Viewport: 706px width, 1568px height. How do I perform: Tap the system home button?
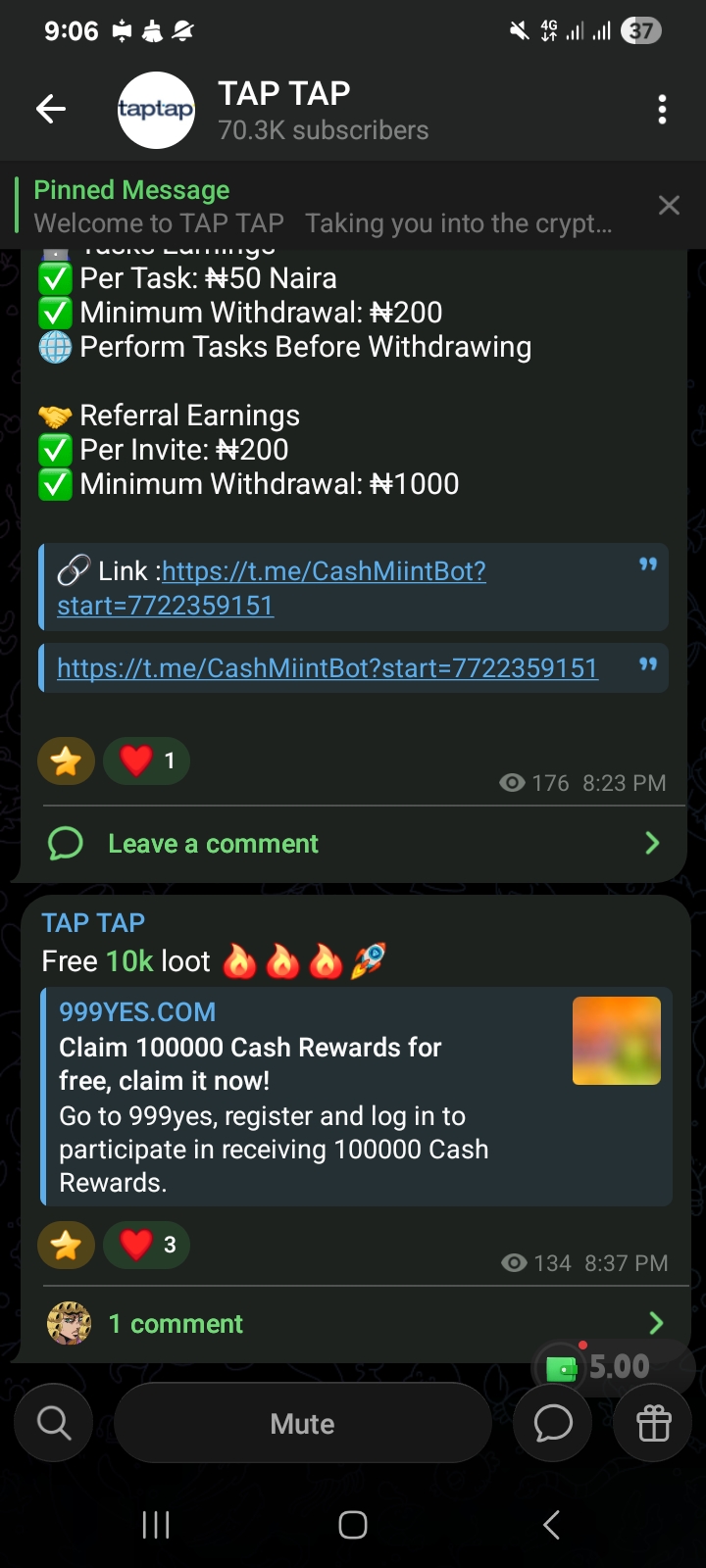pos(353,1524)
